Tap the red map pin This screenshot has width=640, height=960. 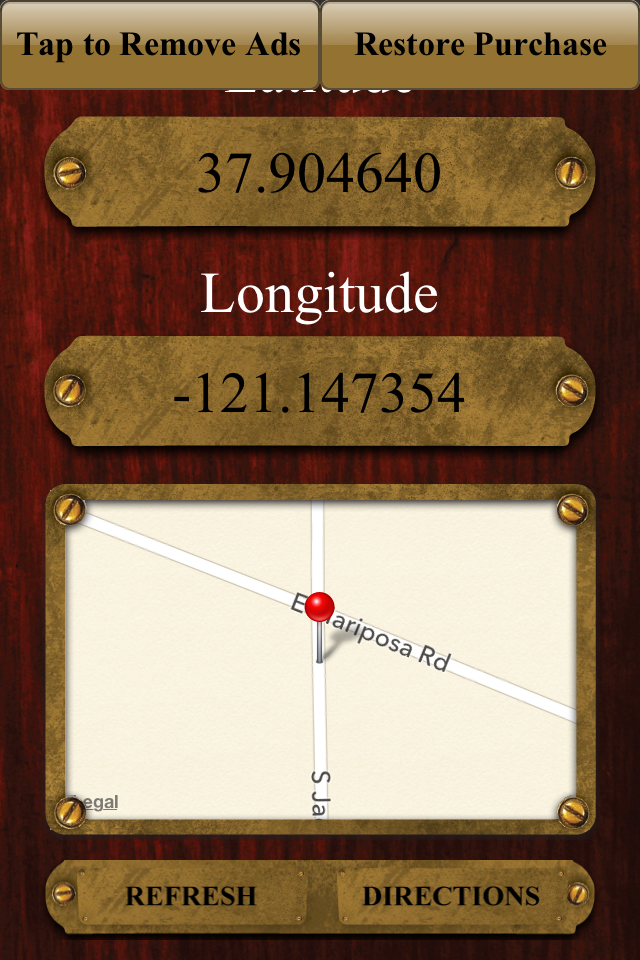coord(319,609)
